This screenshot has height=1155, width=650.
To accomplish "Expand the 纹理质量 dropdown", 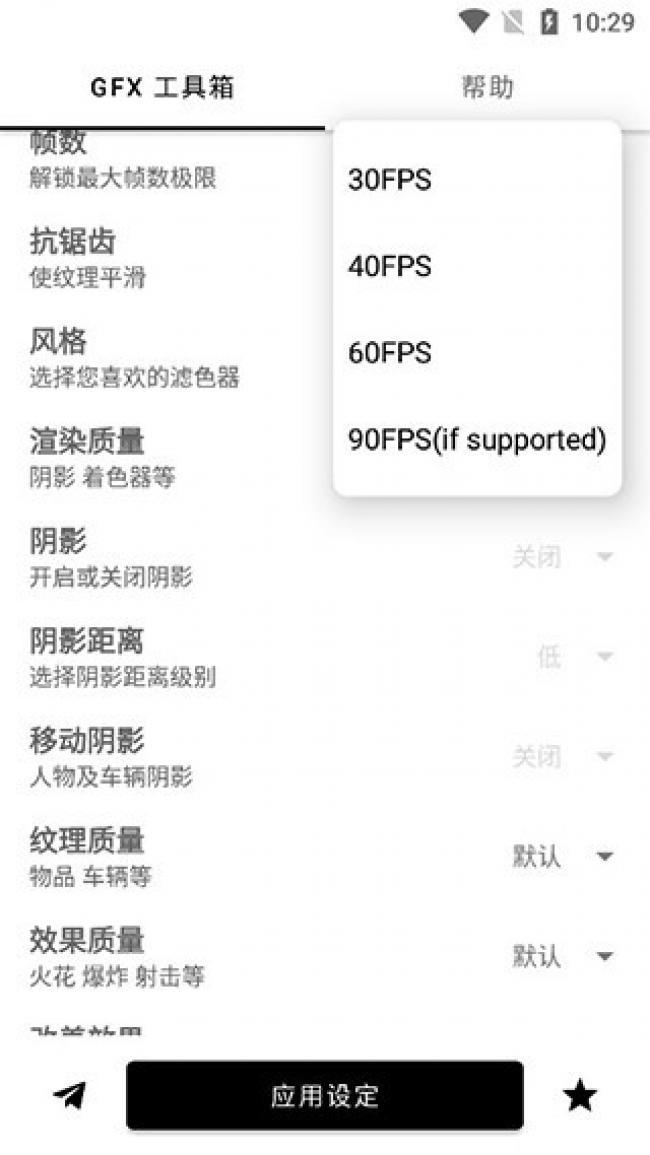I will coord(564,857).
